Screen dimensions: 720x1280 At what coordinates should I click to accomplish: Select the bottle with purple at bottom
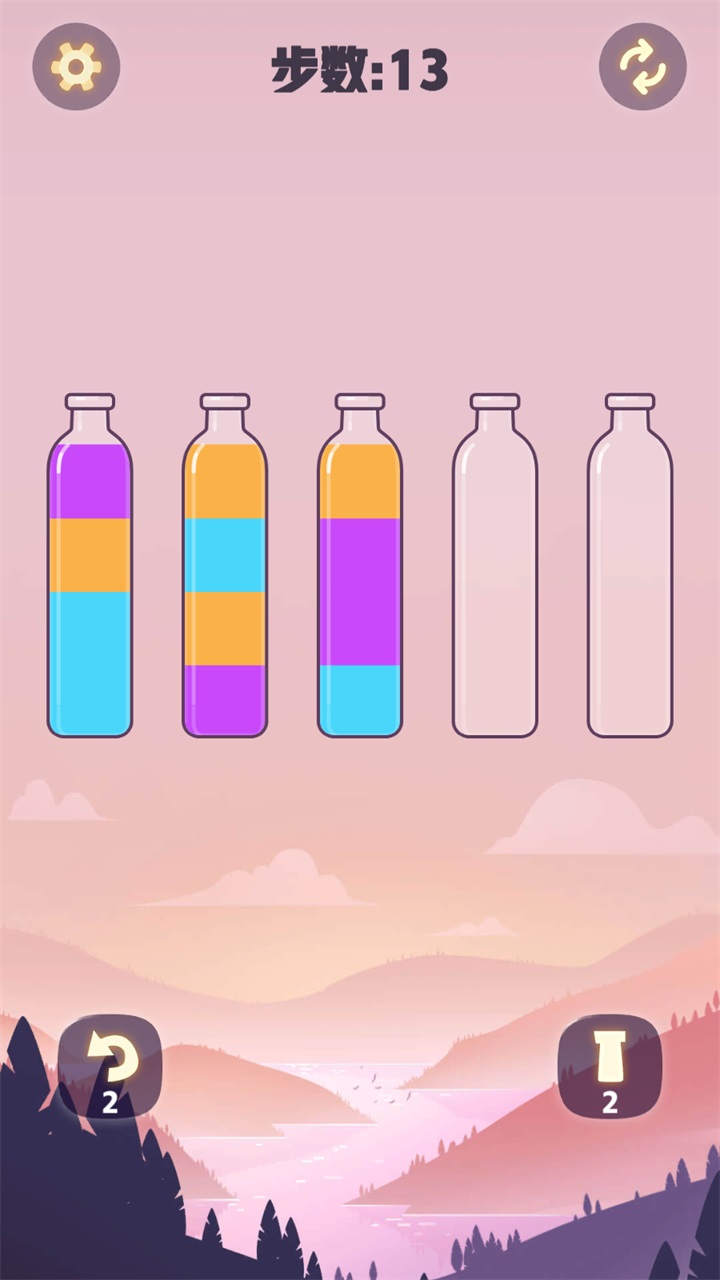(225, 565)
